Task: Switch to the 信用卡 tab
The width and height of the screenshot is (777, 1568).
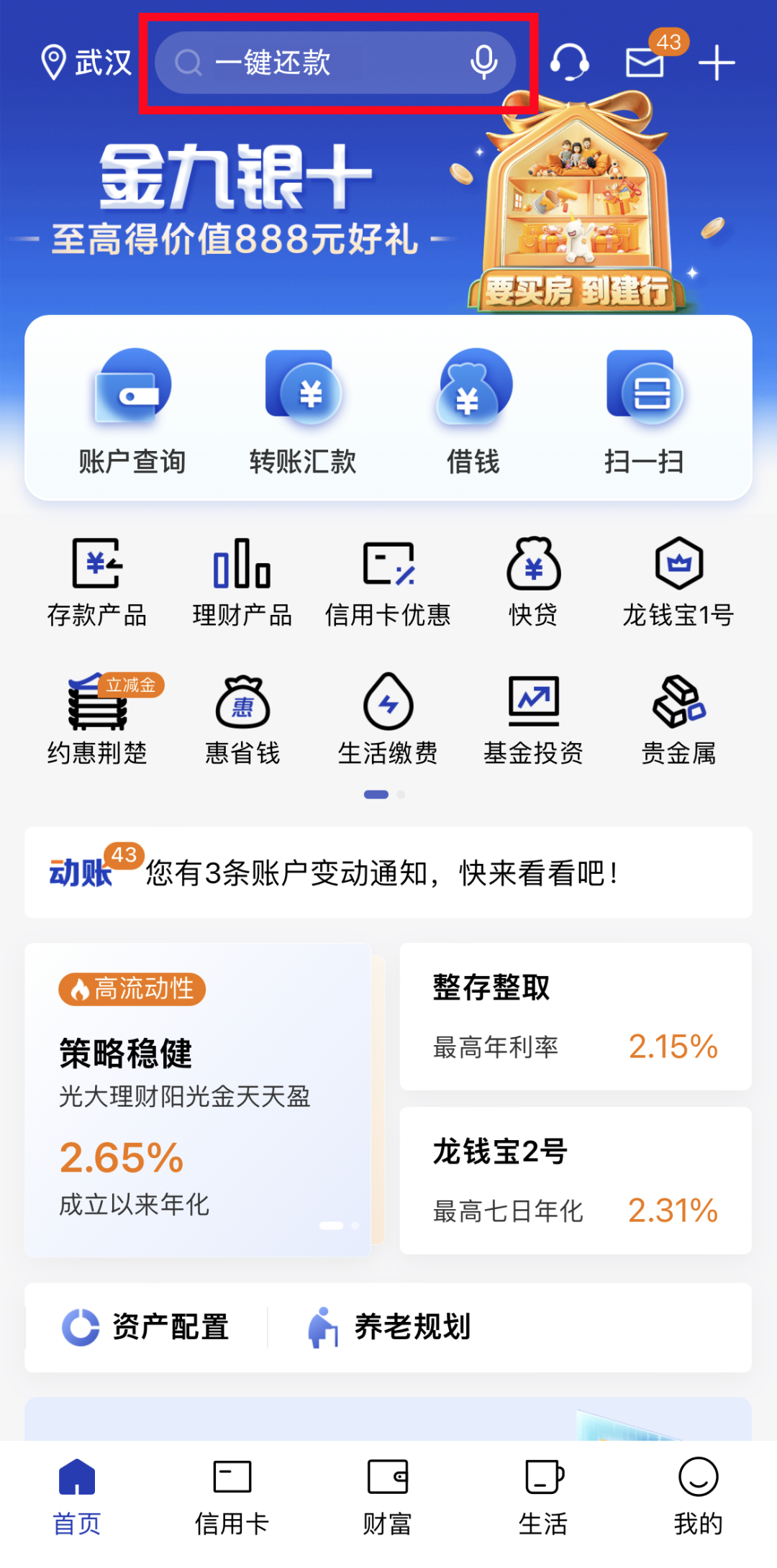Action: [x=232, y=1498]
